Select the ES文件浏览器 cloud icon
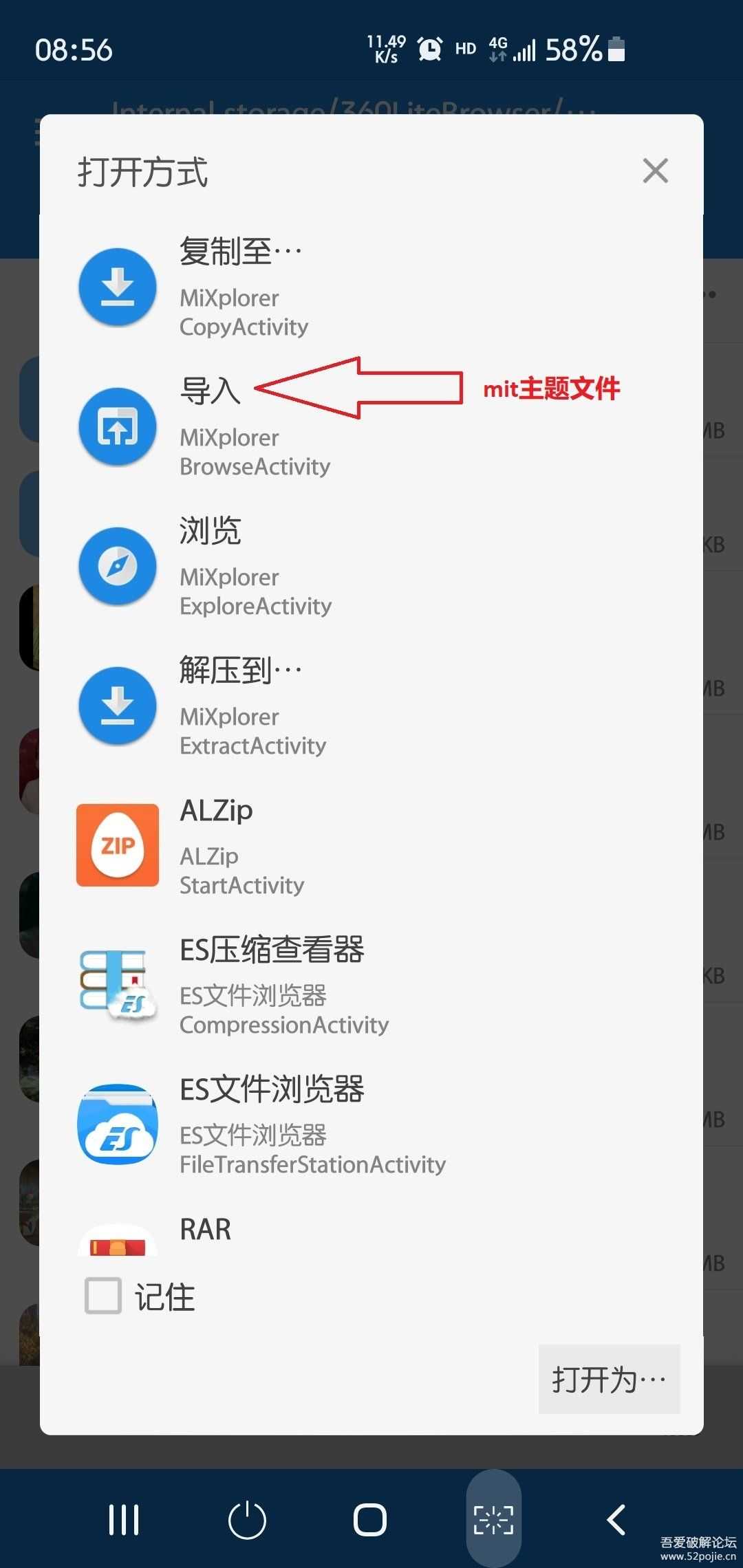Screen dimensions: 743x1568 click(117, 1125)
